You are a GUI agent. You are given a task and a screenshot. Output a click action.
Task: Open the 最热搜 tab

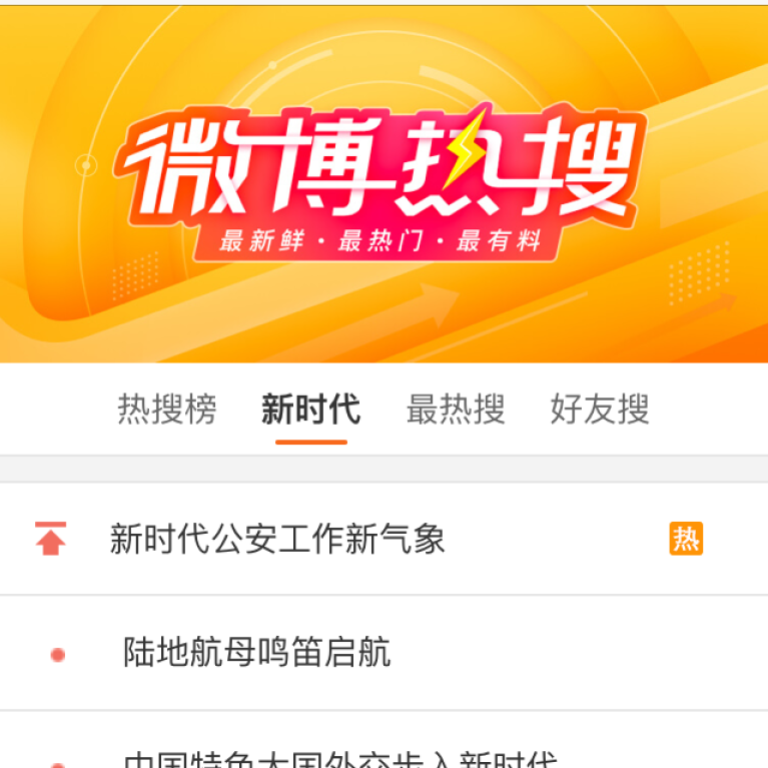tap(455, 409)
